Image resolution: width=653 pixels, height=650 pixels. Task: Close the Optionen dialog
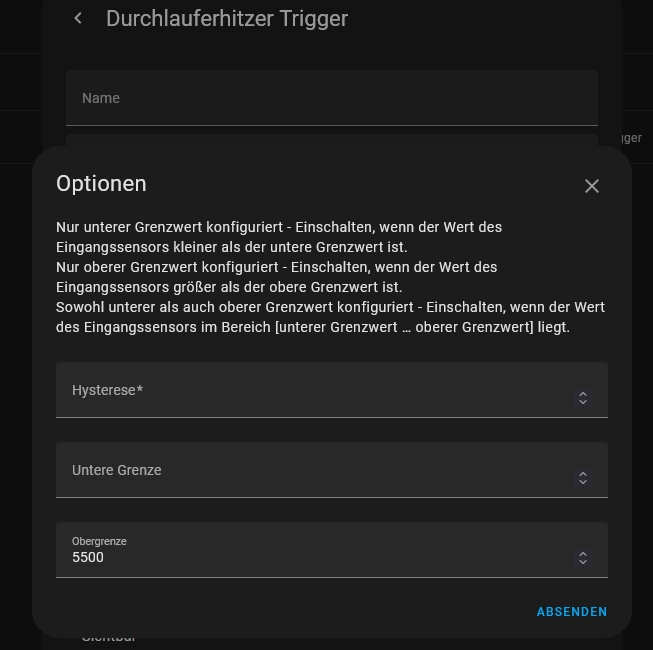click(592, 186)
